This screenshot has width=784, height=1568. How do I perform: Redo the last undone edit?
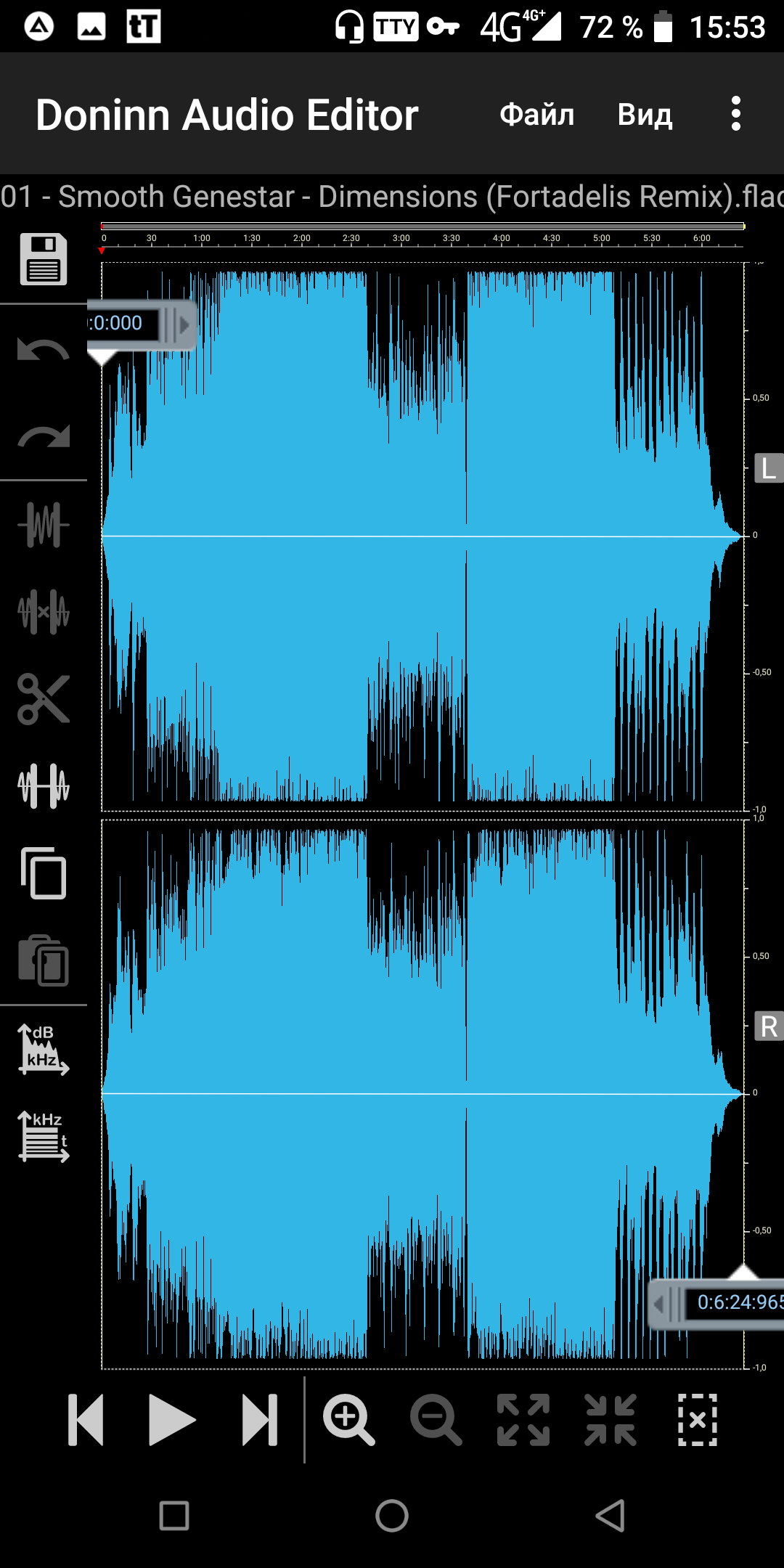pos(44,436)
